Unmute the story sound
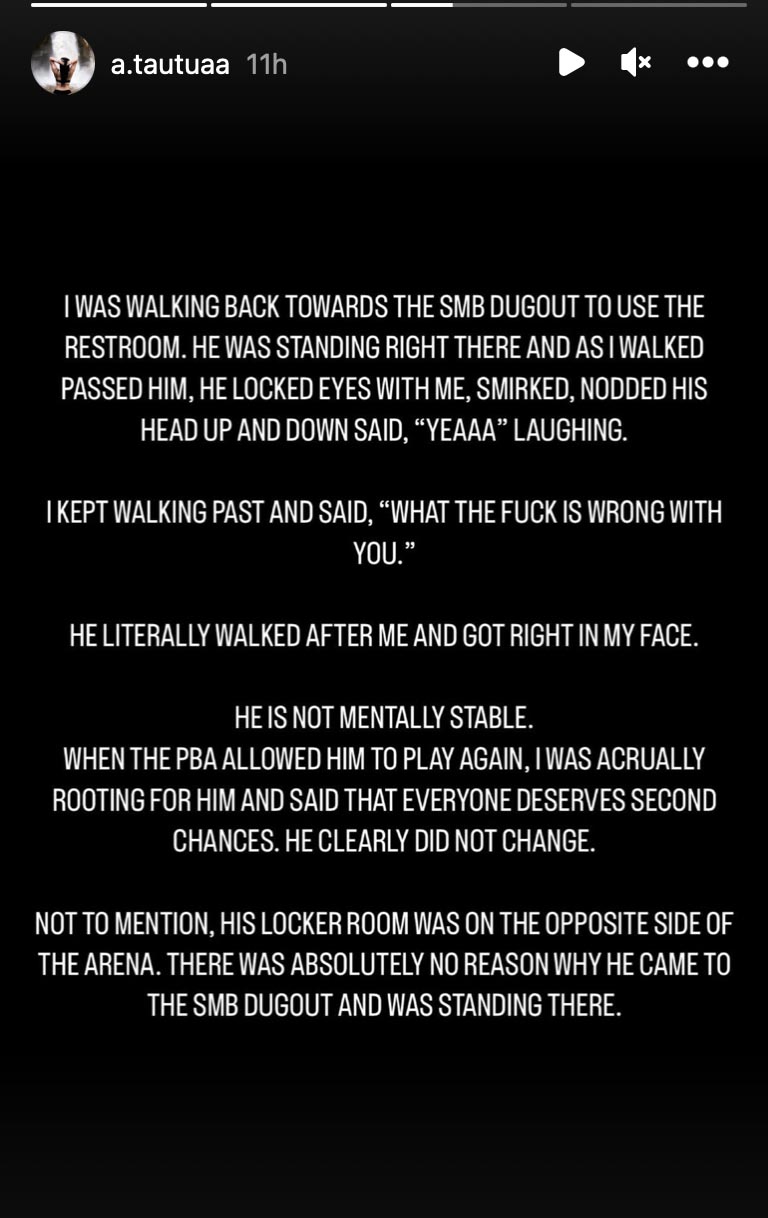The image size is (768, 1218). (x=635, y=62)
